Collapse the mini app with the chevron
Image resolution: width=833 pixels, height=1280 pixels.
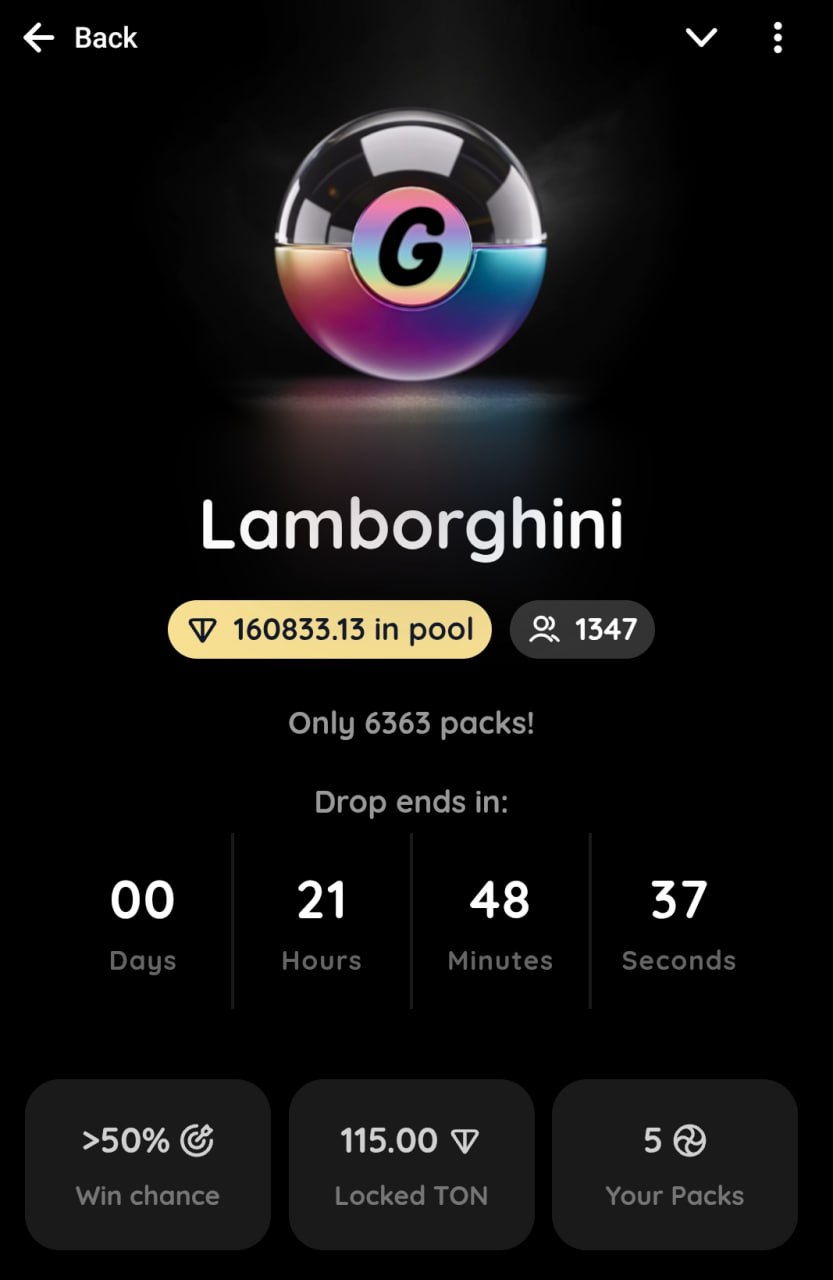tap(701, 38)
